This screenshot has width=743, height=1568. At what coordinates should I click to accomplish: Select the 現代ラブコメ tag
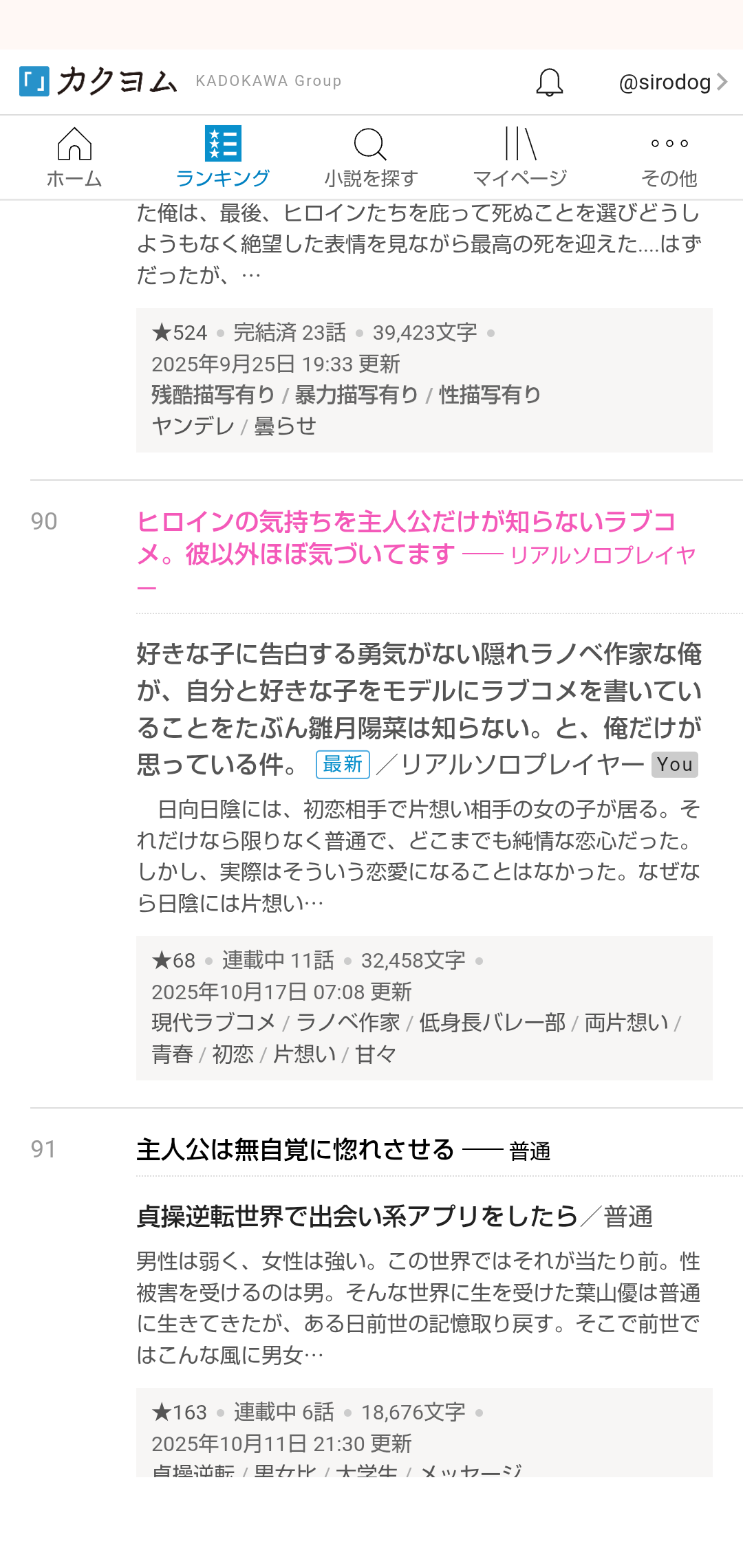coord(213,1023)
